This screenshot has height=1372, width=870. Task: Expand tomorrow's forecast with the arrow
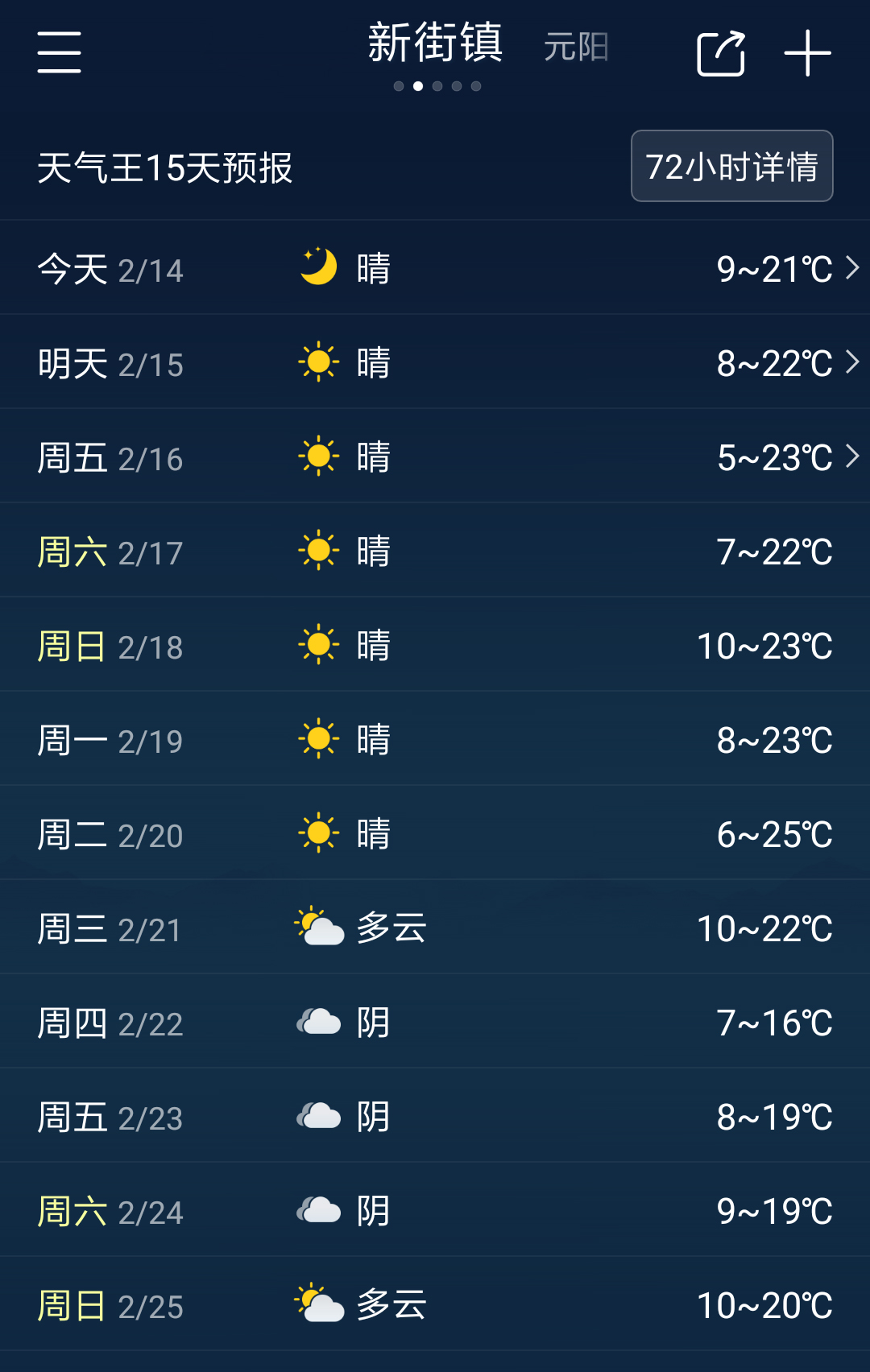tap(852, 362)
